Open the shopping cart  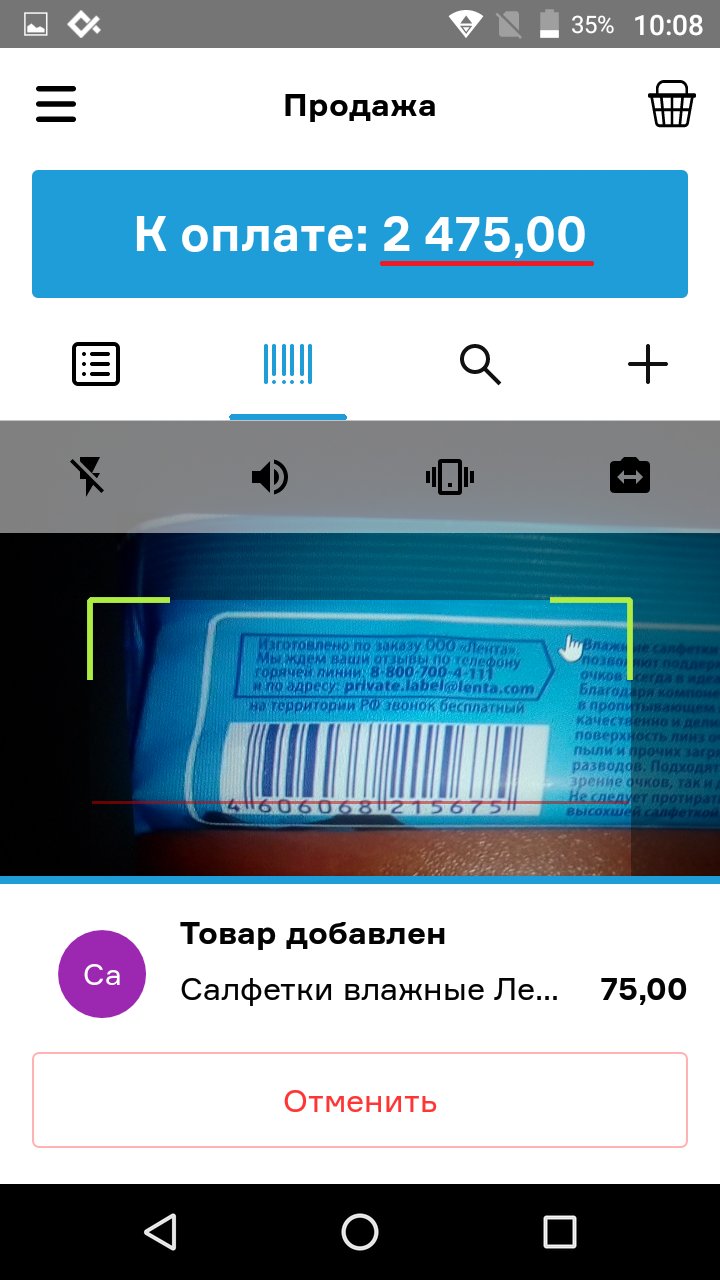[671, 104]
